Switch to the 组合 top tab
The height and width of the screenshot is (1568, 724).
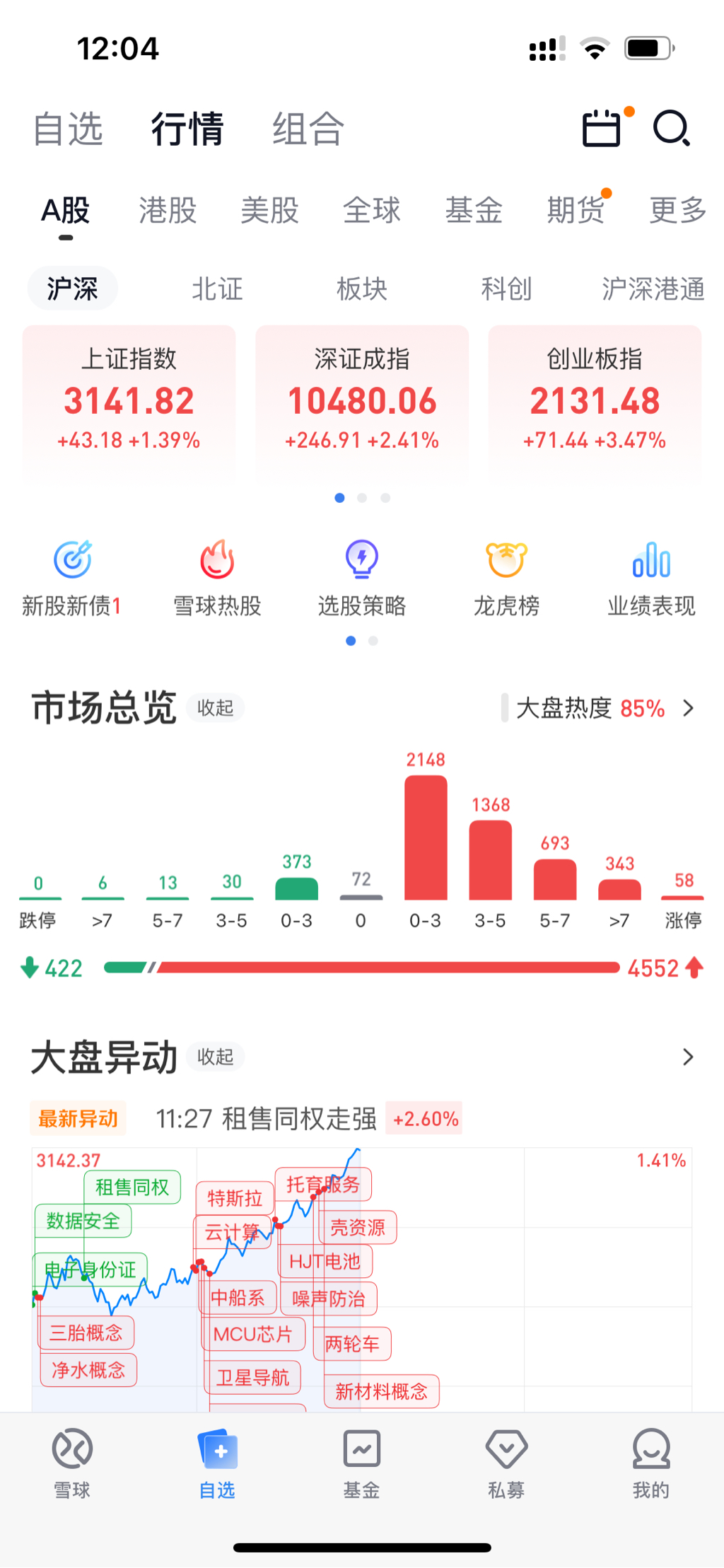click(308, 129)
